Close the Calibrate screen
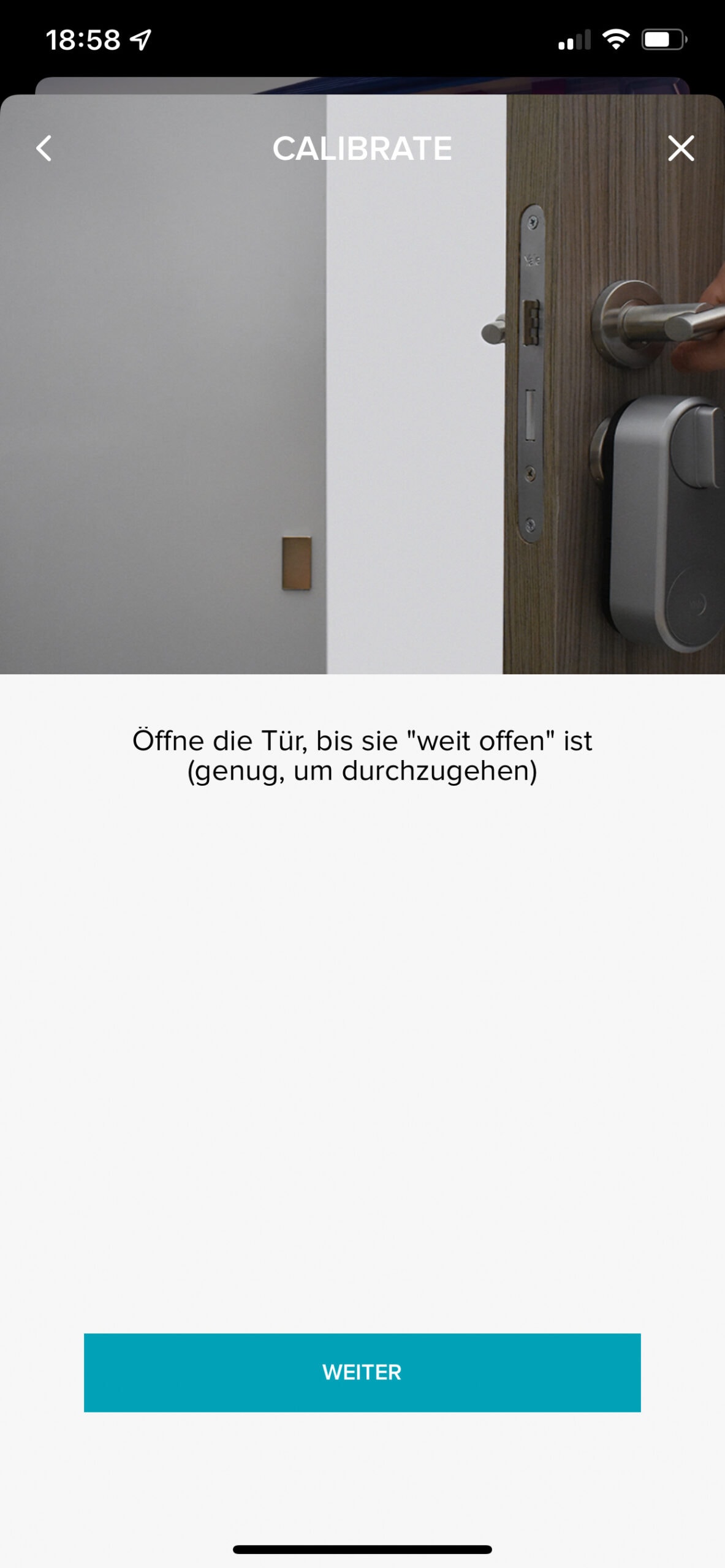This screenshot has height=1568, width=725. 680,148
